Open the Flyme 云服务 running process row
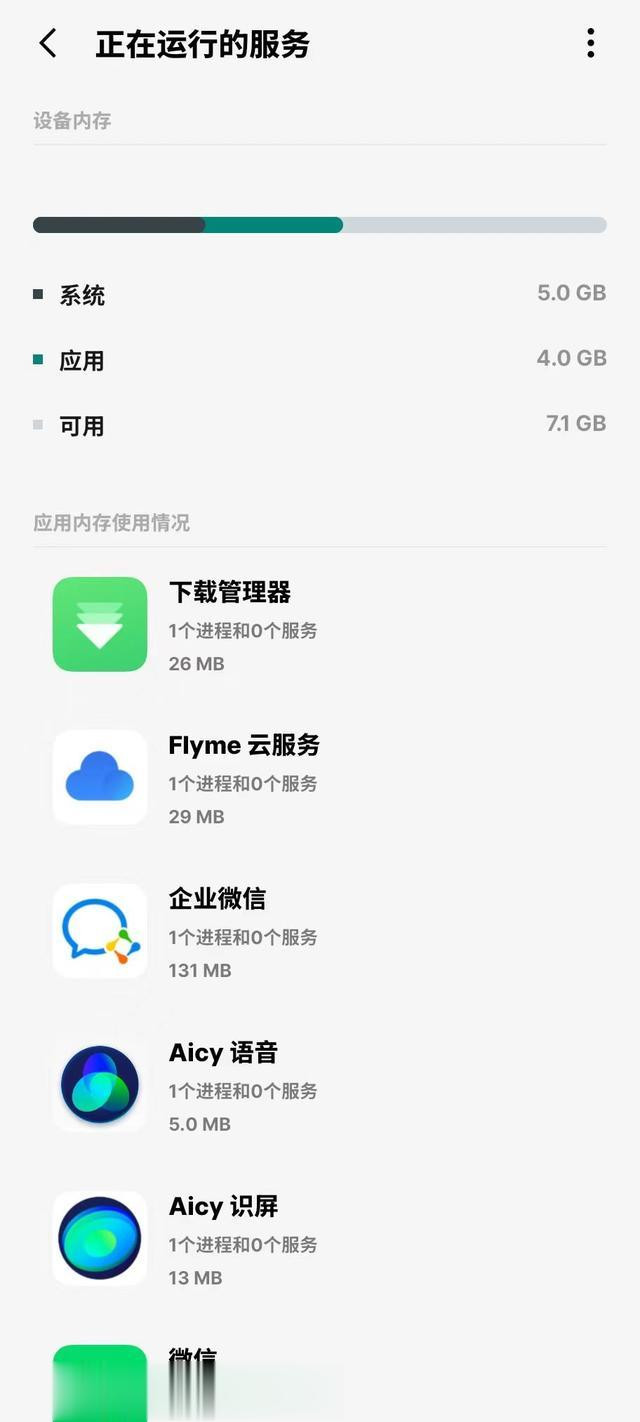The image size is (640, 1422). pos(320,778)
